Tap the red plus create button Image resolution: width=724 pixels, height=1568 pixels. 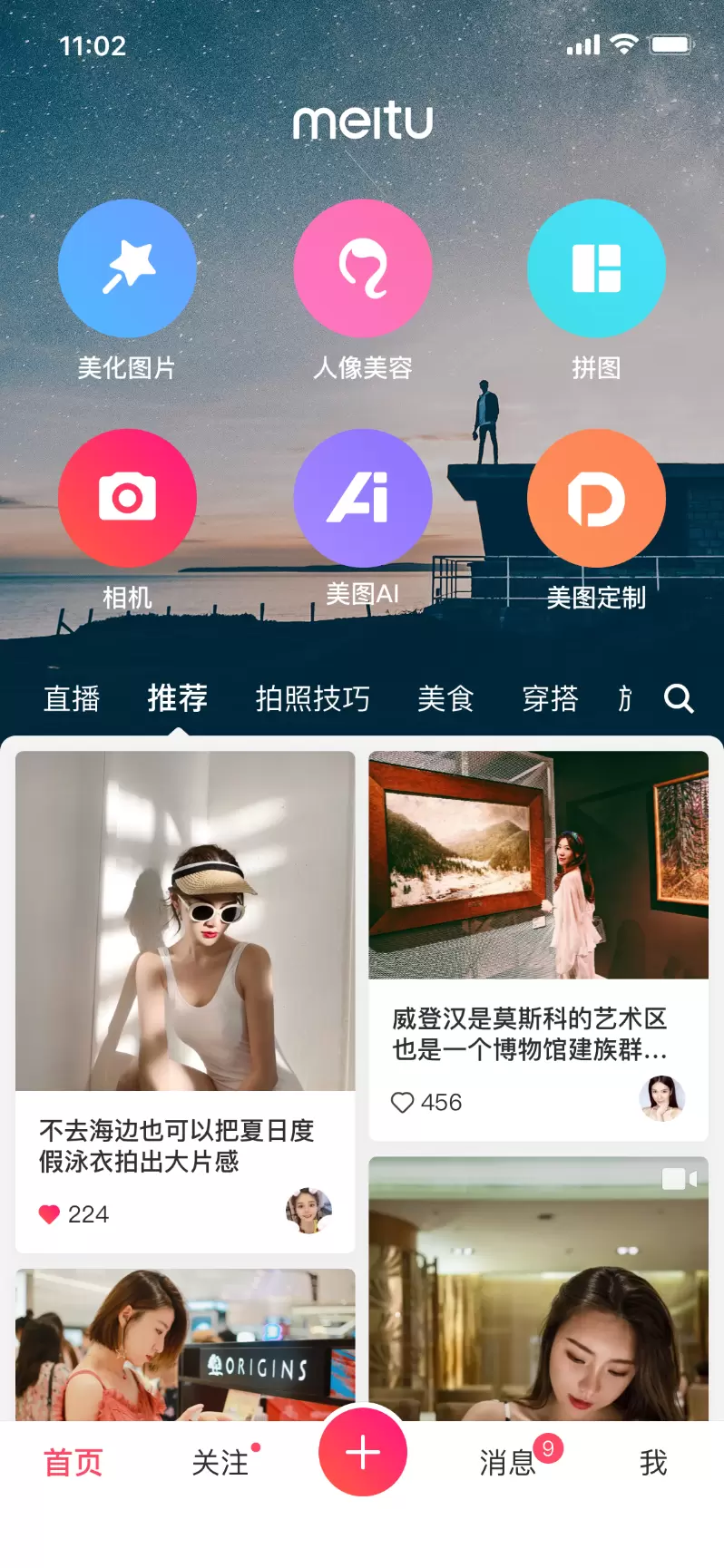tap(363, 1452)
